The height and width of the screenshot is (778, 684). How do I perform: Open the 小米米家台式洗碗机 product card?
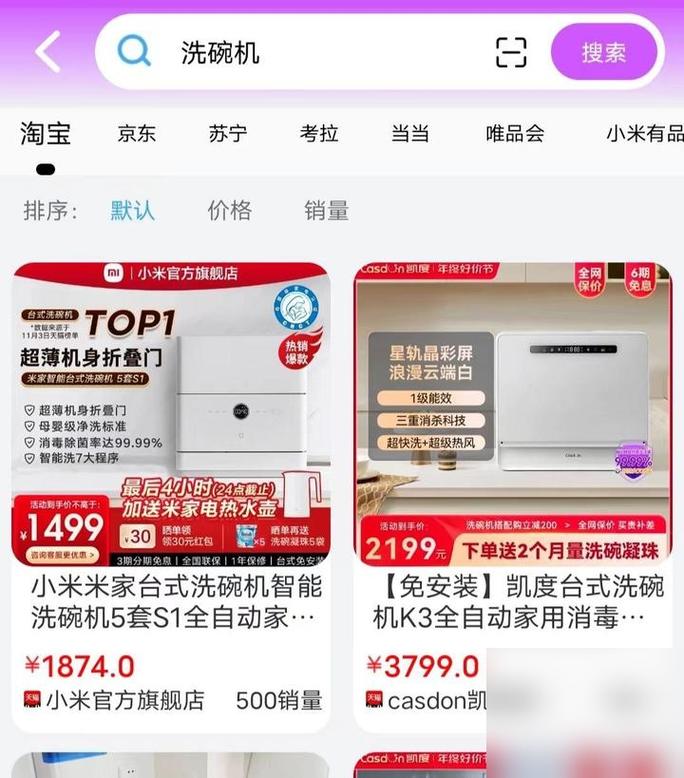(171, 490)
